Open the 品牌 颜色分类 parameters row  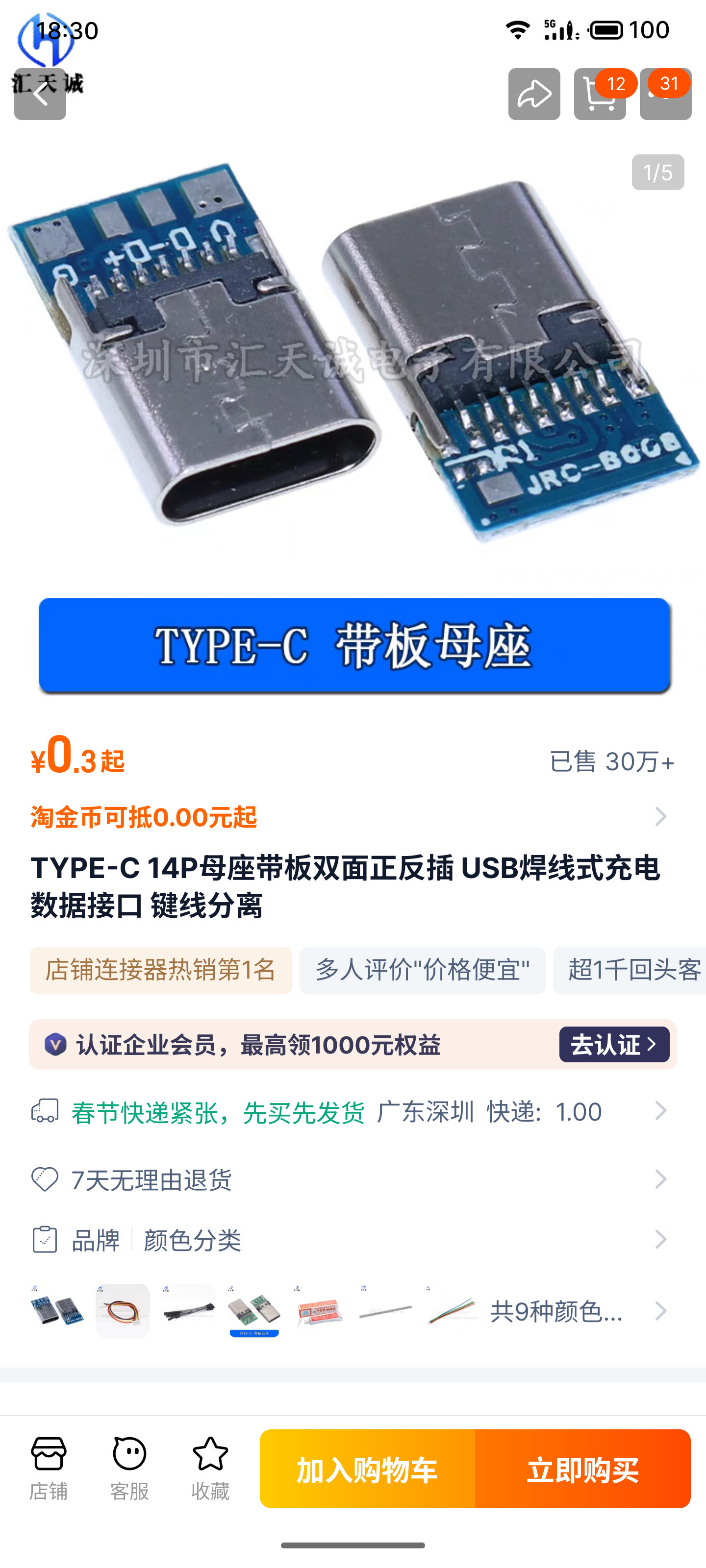[x=347, y=1240]
